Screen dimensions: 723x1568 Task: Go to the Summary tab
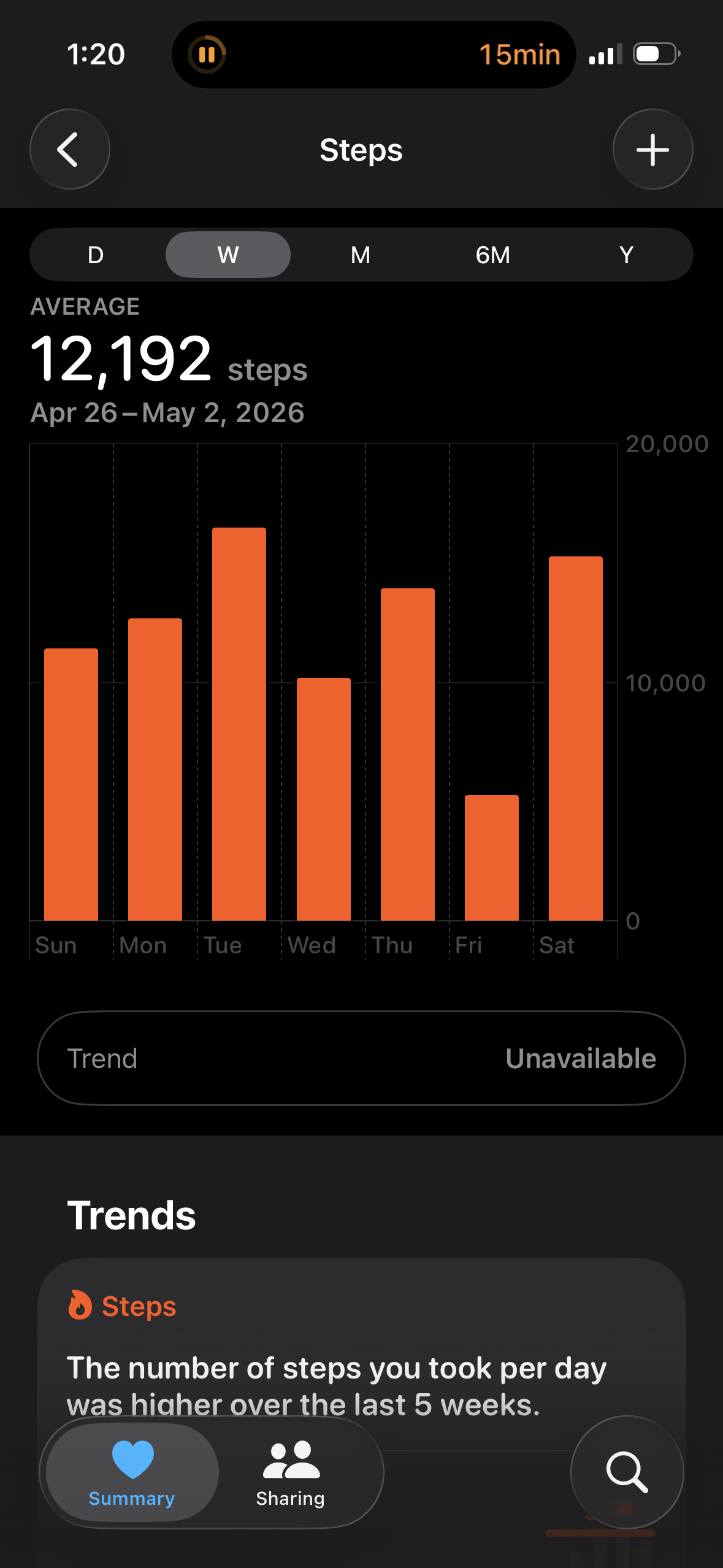pos(132,1472)
